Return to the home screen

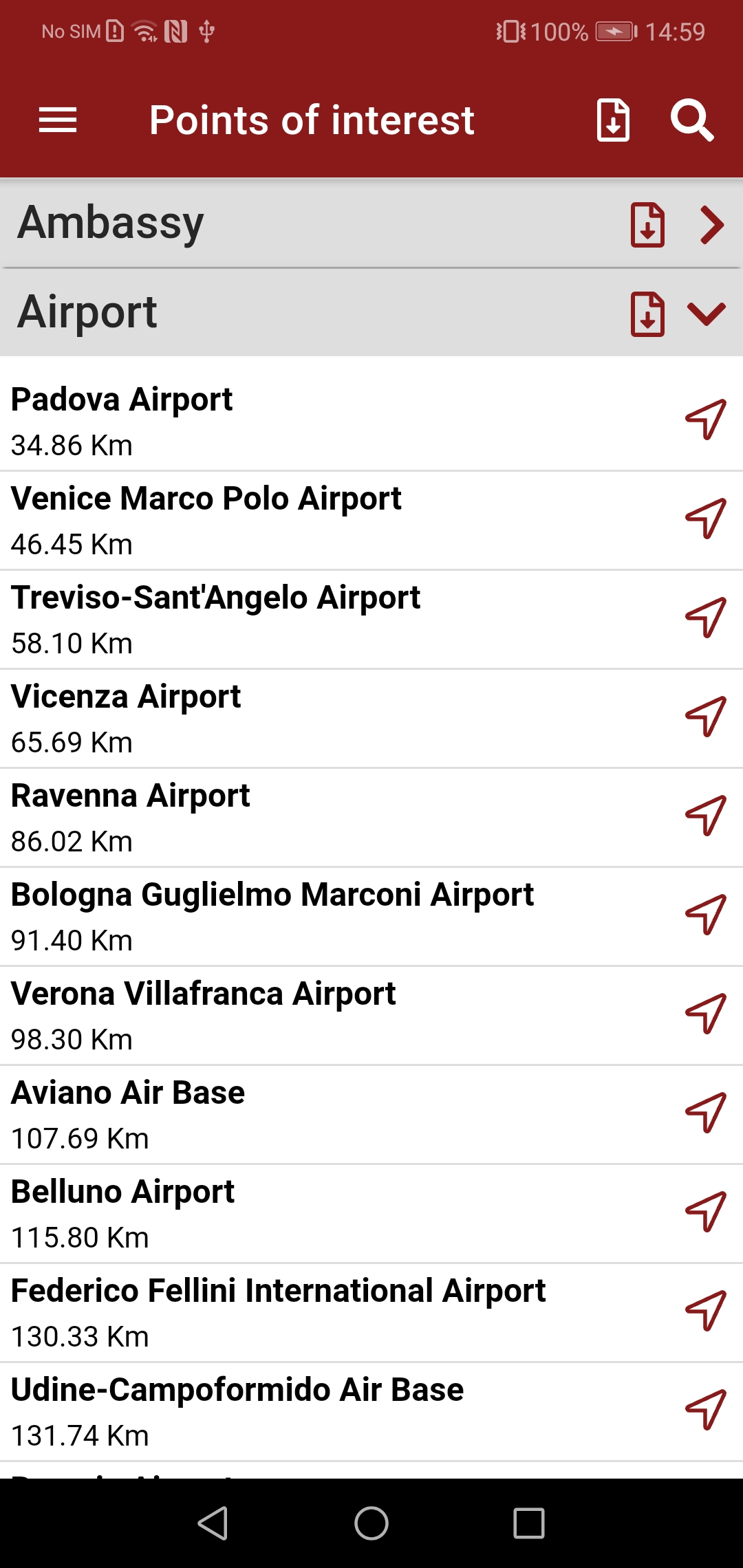point(371,1523)
